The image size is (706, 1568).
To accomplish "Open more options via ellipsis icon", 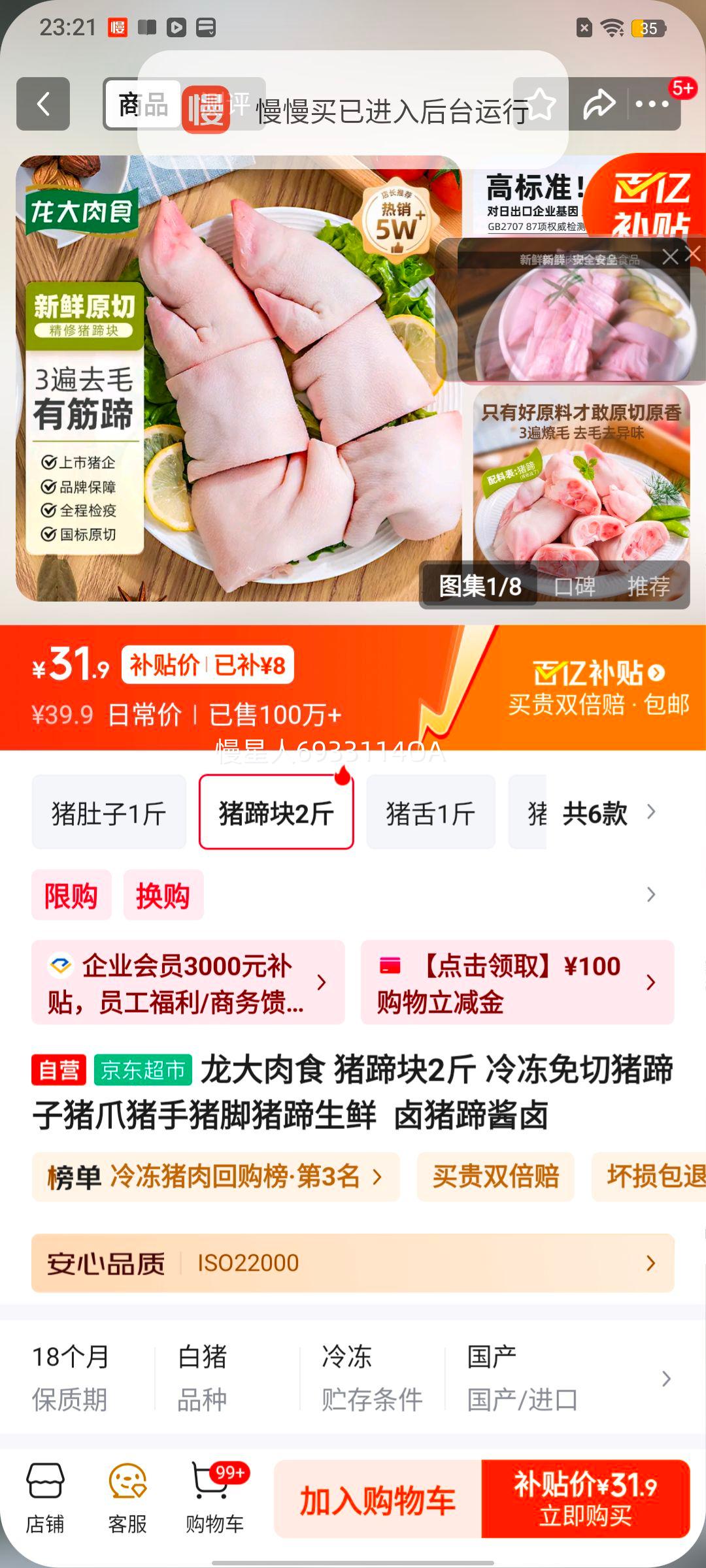I will [x=652, y=105].
